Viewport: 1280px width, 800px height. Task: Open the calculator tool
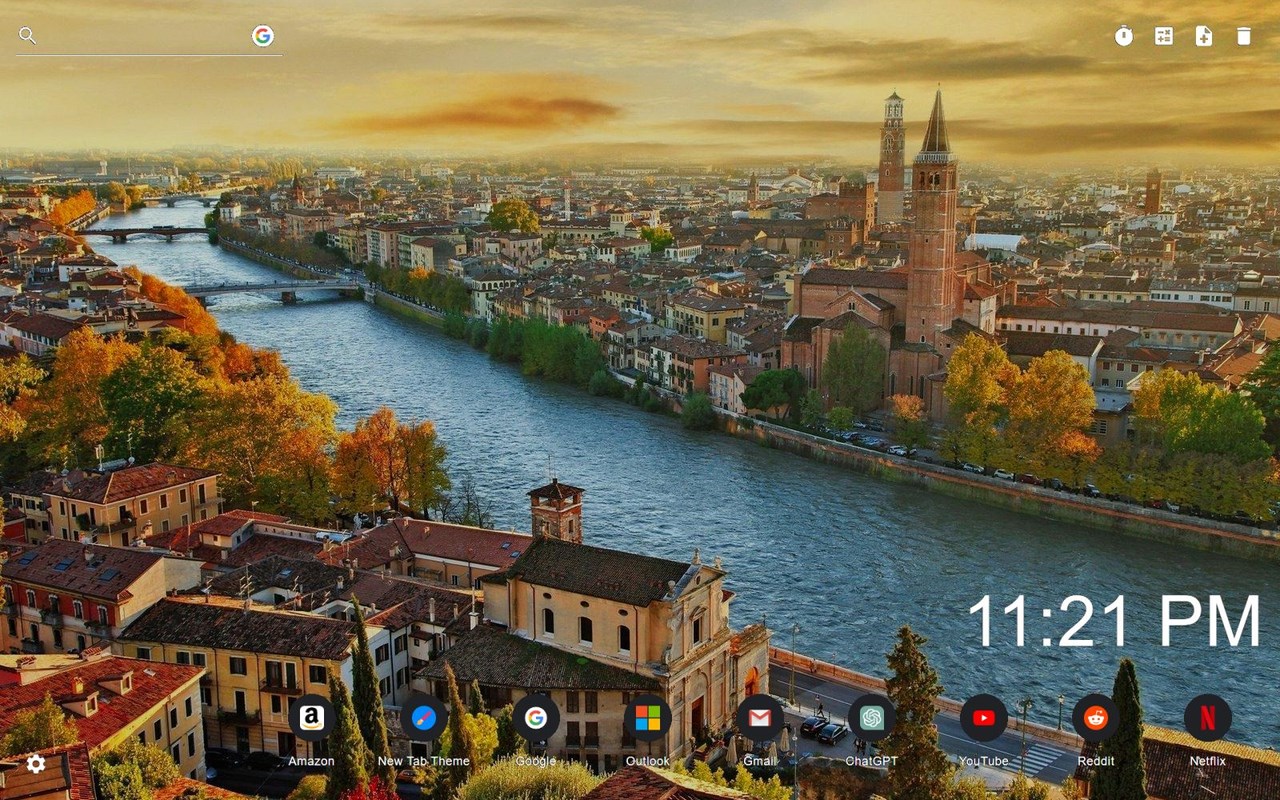(x=1164, y=36)
